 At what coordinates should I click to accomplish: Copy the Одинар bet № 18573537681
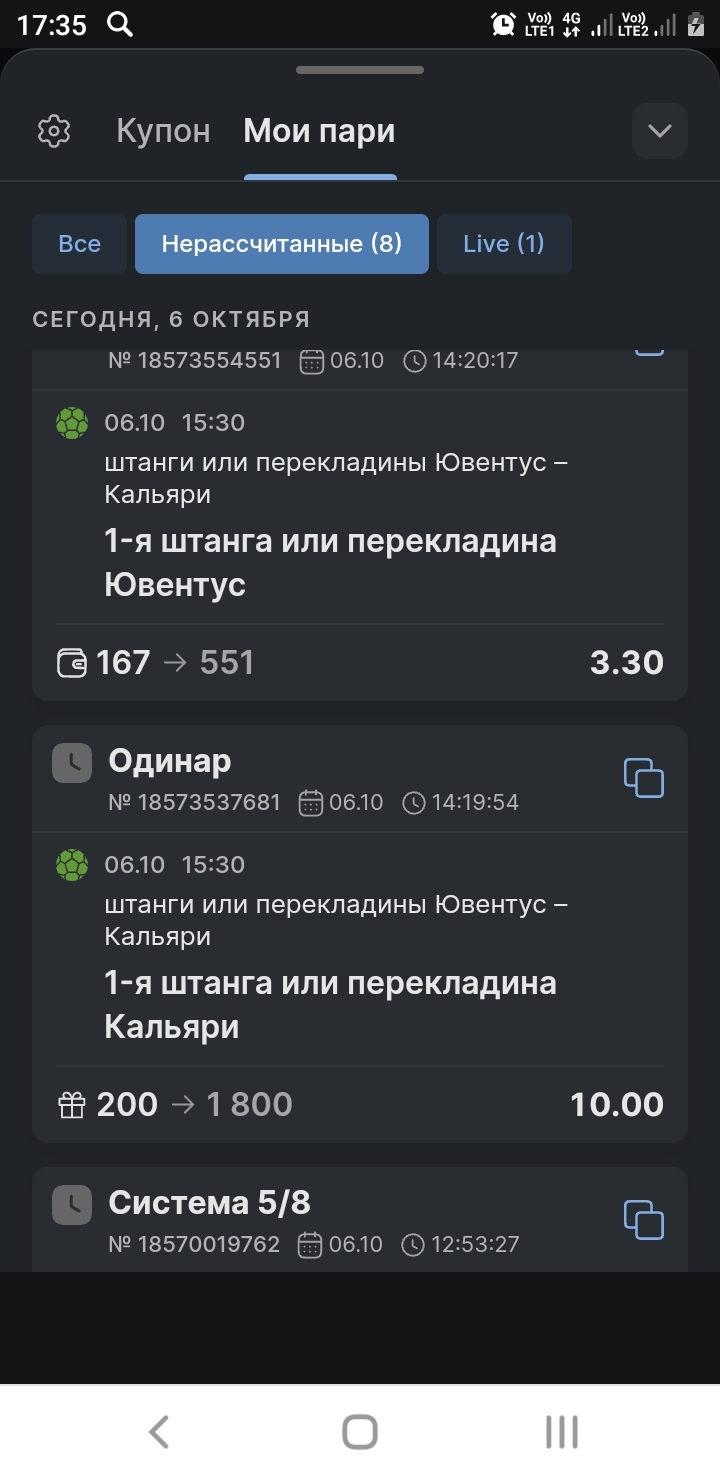tap(644, 778)
